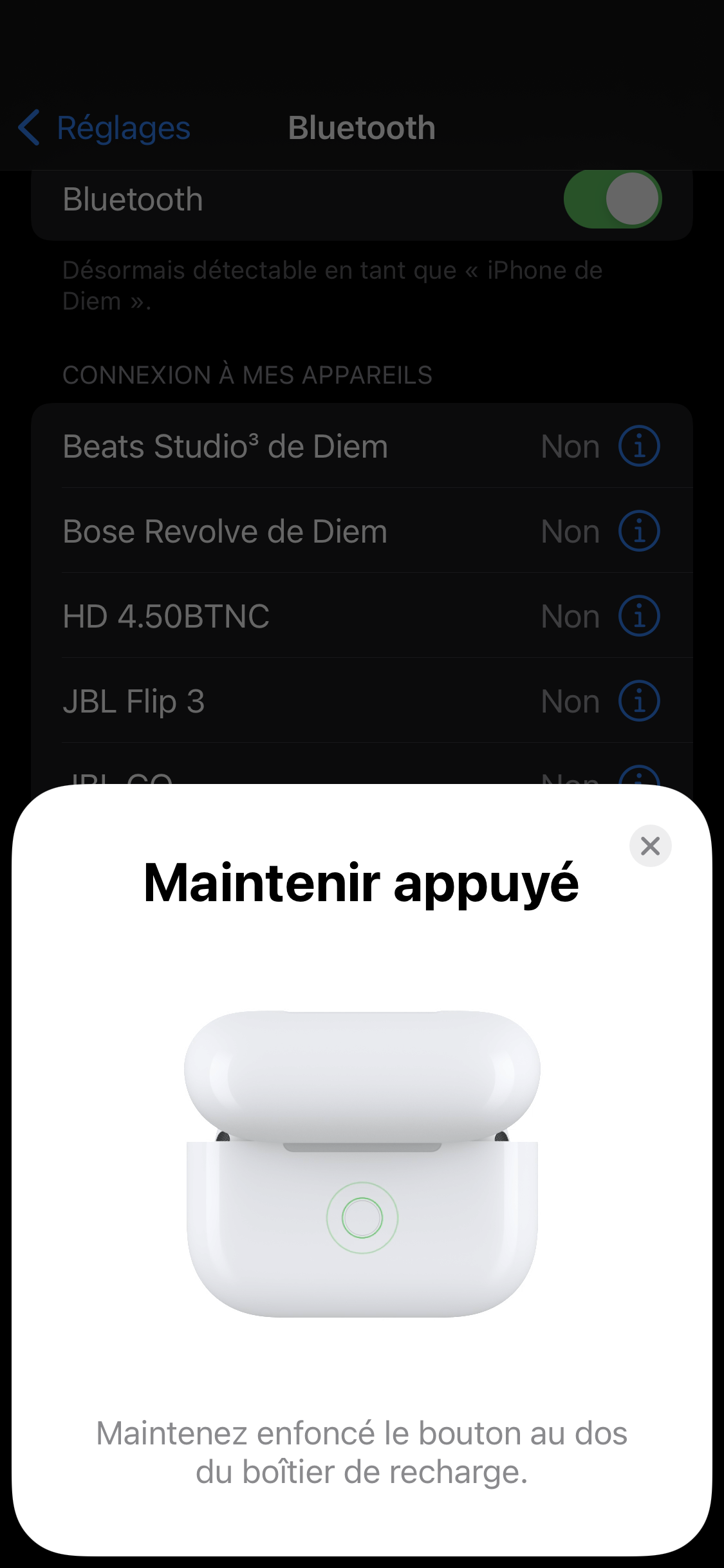Open info for Beats Studio³ de Diem

click(x=638, y=446)
